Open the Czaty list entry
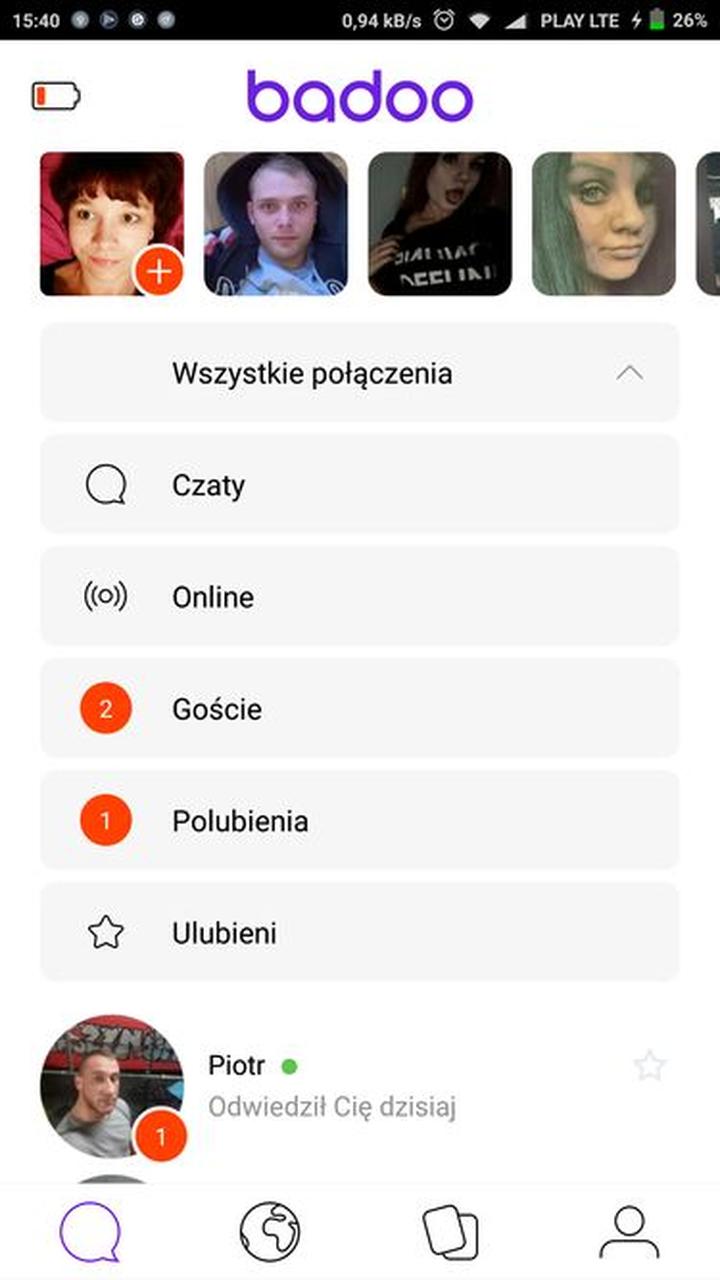The width and height of the screenshot is (720, 1280). (360, 484)
